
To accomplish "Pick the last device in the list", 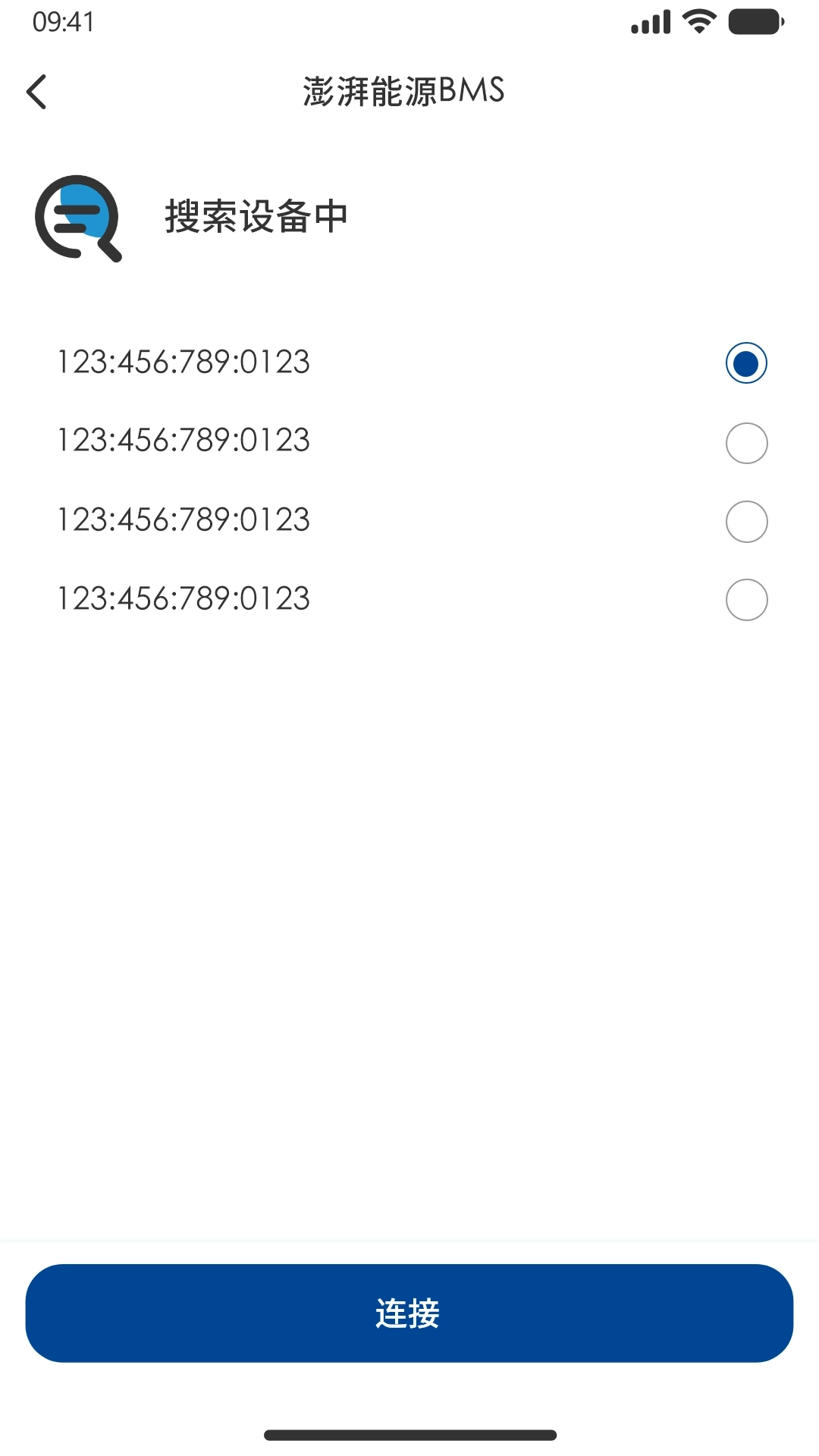I will pyautogui.click(x=746, y=600).
